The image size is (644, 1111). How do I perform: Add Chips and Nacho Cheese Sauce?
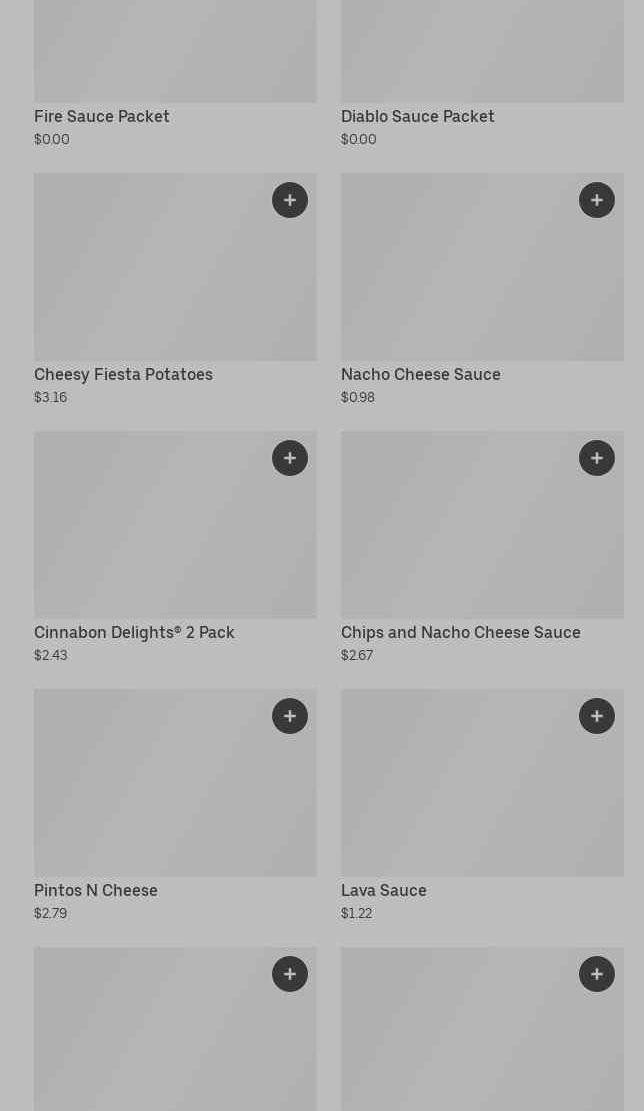coord(597,458)
